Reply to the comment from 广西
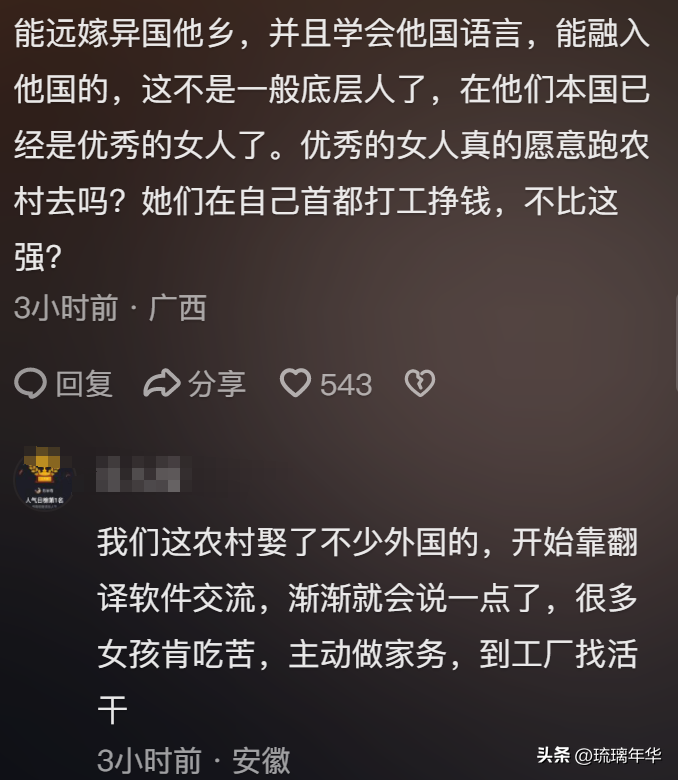Screen dimensions: 678x780 click(x=64, y=383)
